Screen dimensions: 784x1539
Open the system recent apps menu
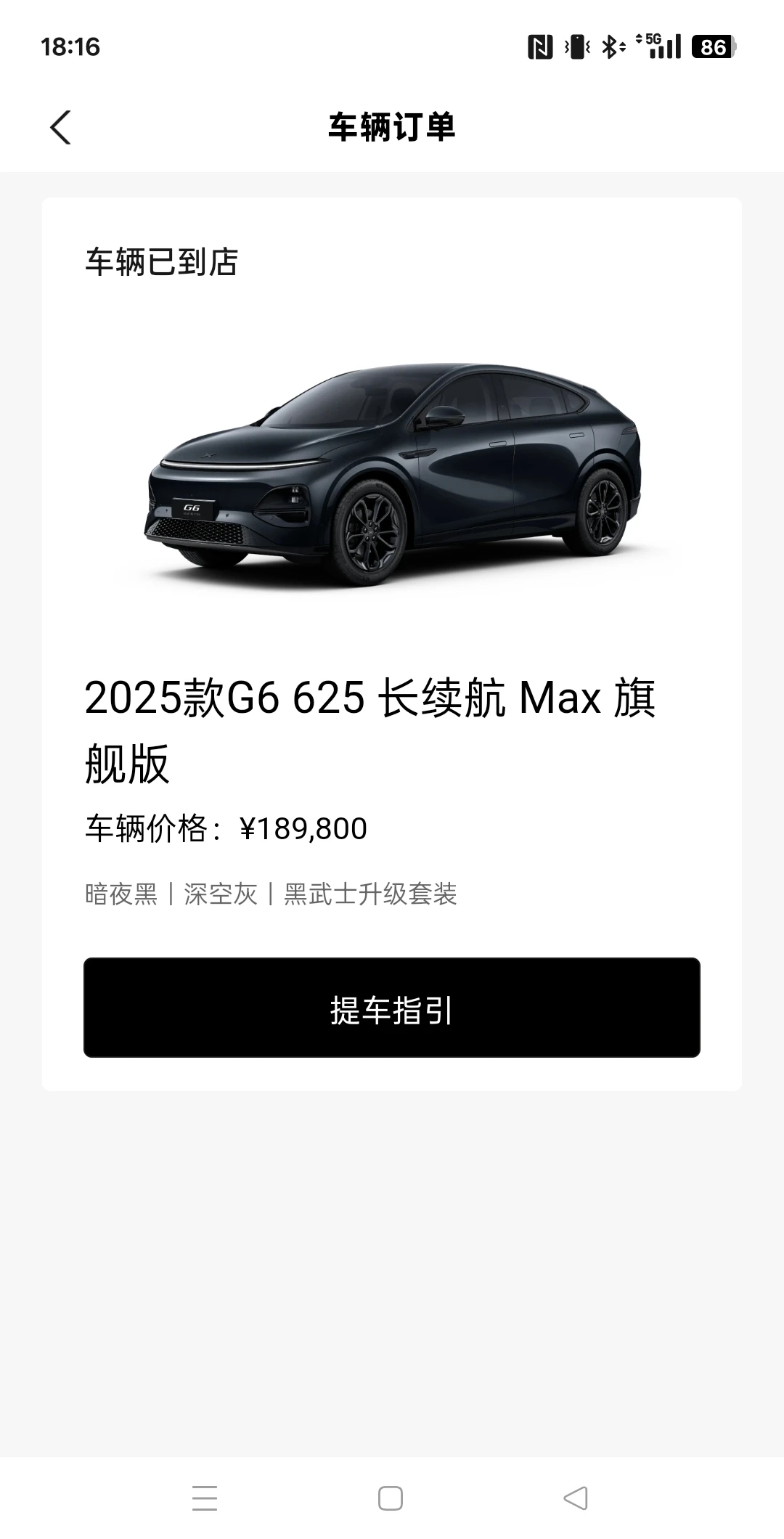coord(205,1498)
